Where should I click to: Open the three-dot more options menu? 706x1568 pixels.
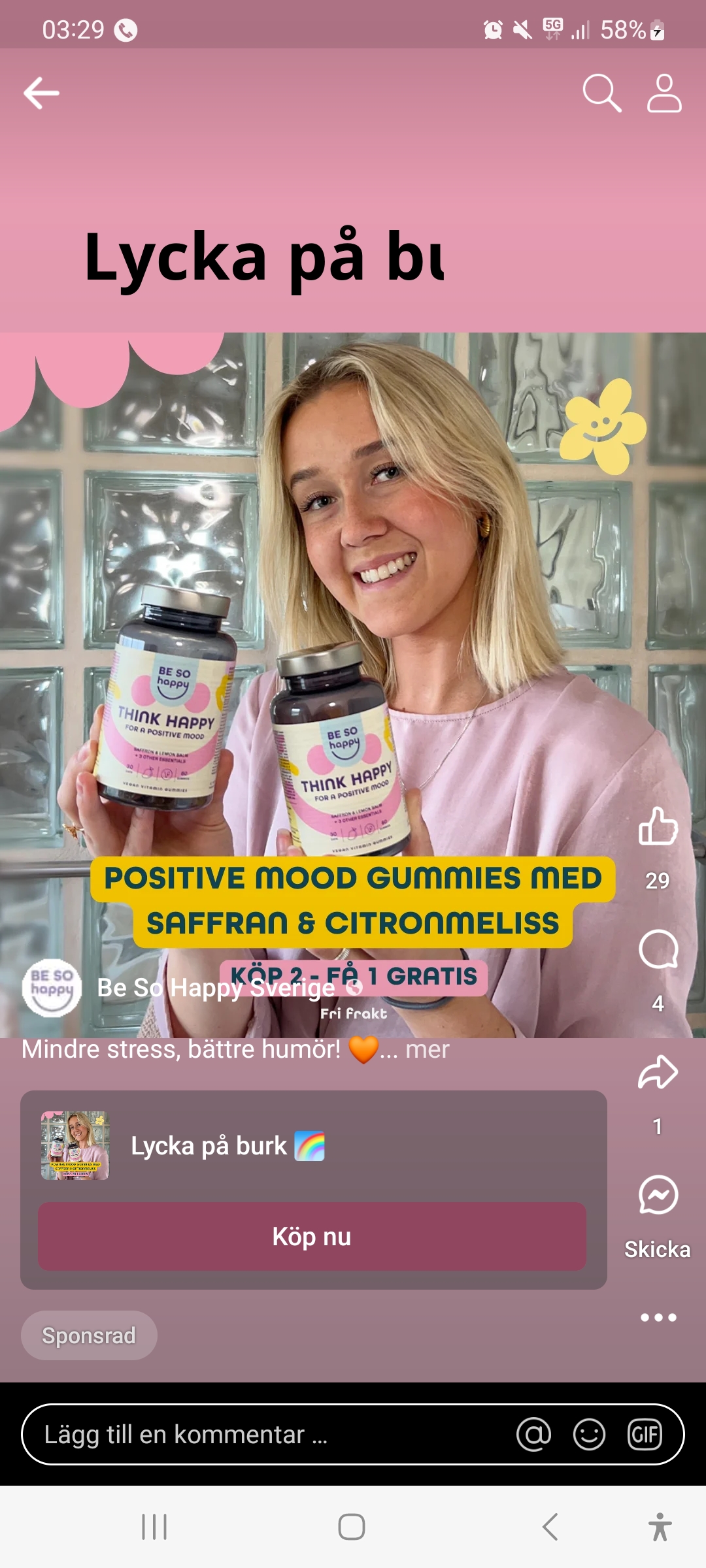(x=658, y=1317)
